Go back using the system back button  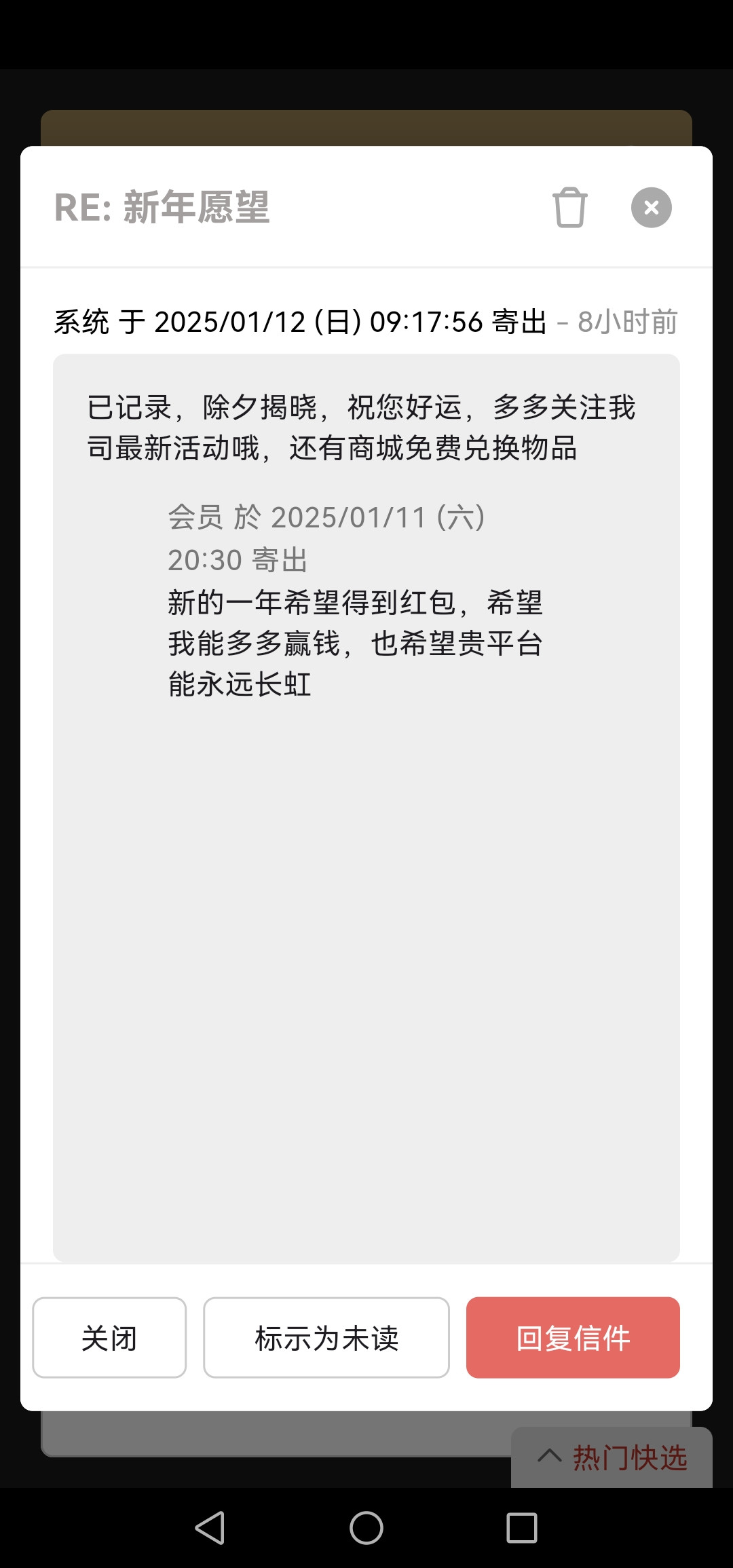click(x=210, y=1528)
